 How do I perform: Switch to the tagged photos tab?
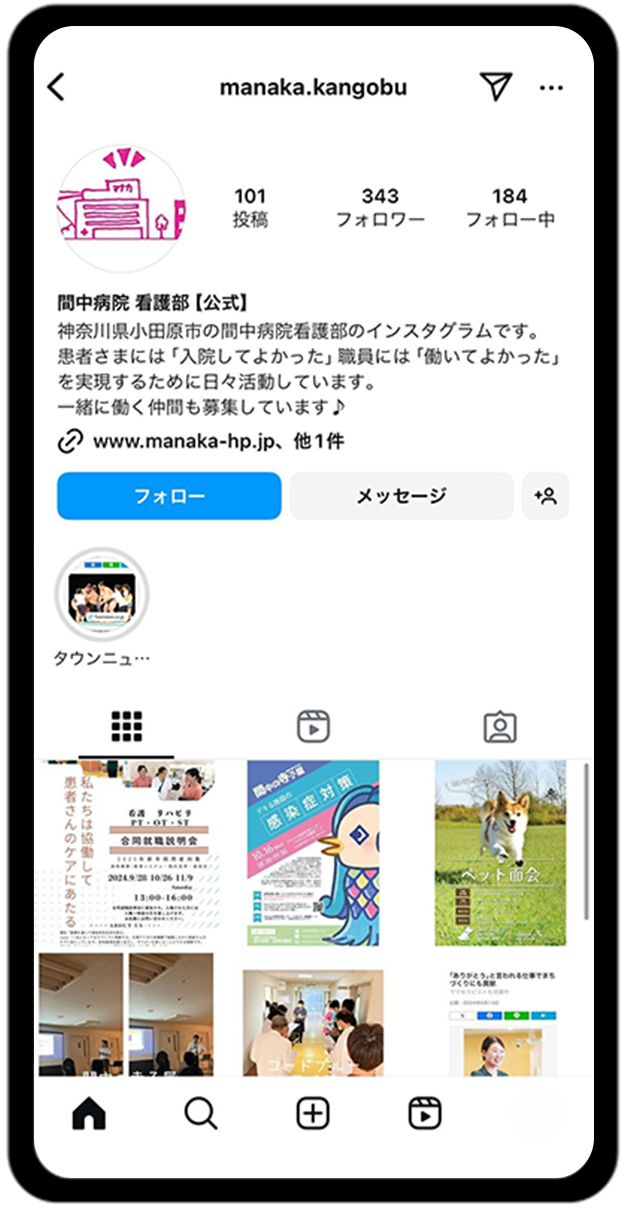click(500, 726)
